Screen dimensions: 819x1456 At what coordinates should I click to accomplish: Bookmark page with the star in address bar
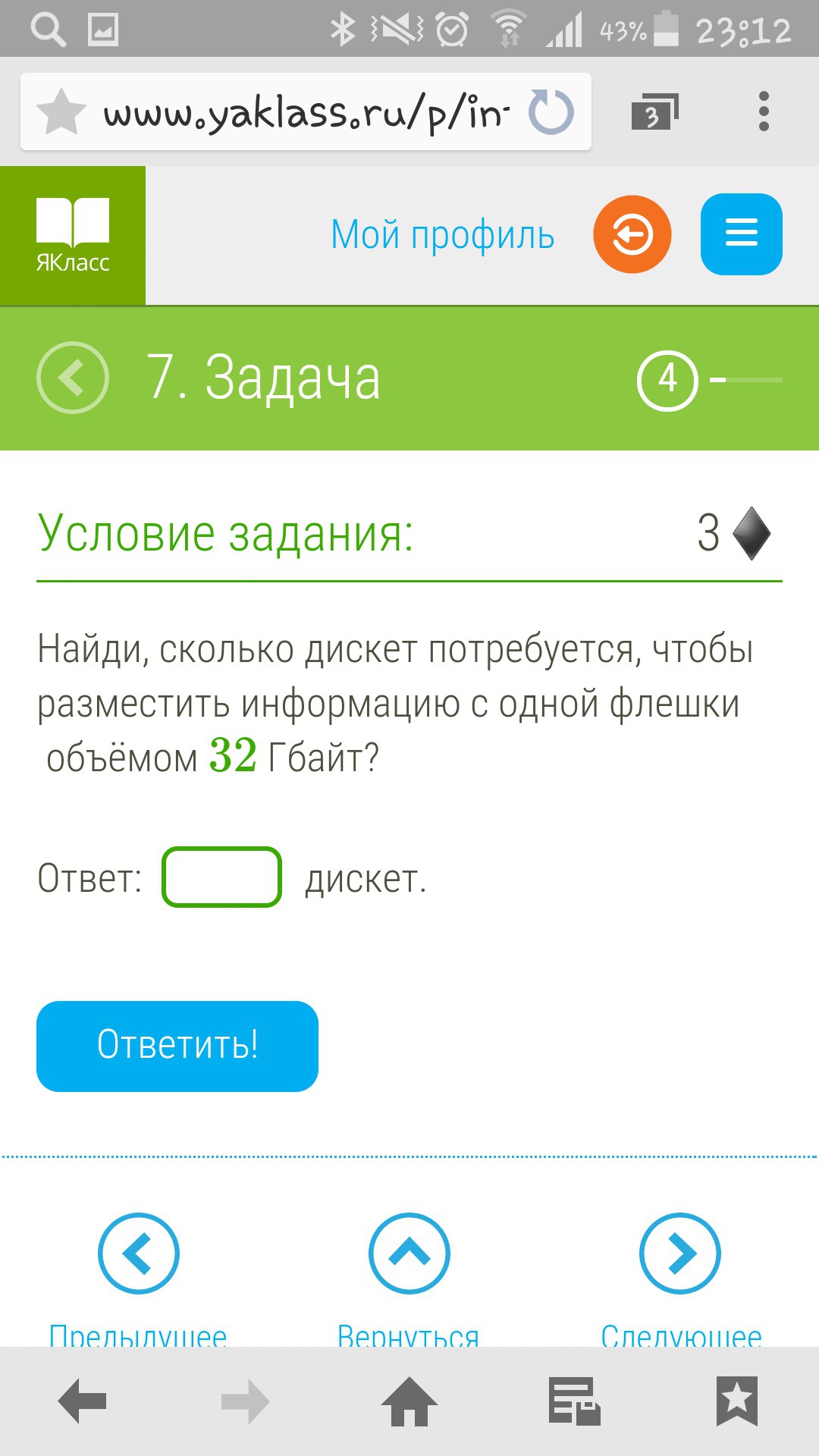[61, 112]
